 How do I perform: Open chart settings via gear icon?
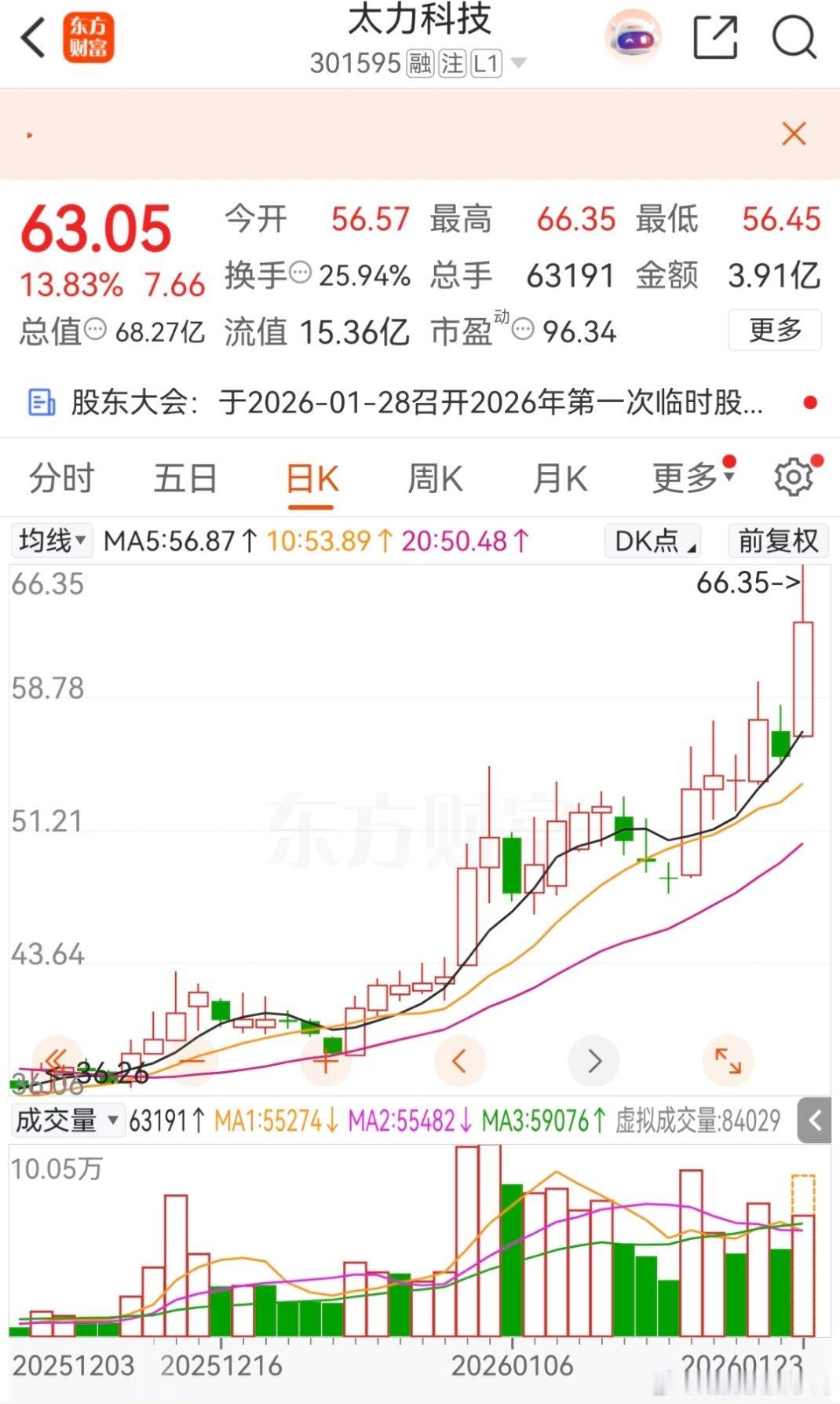pos(795,476)
